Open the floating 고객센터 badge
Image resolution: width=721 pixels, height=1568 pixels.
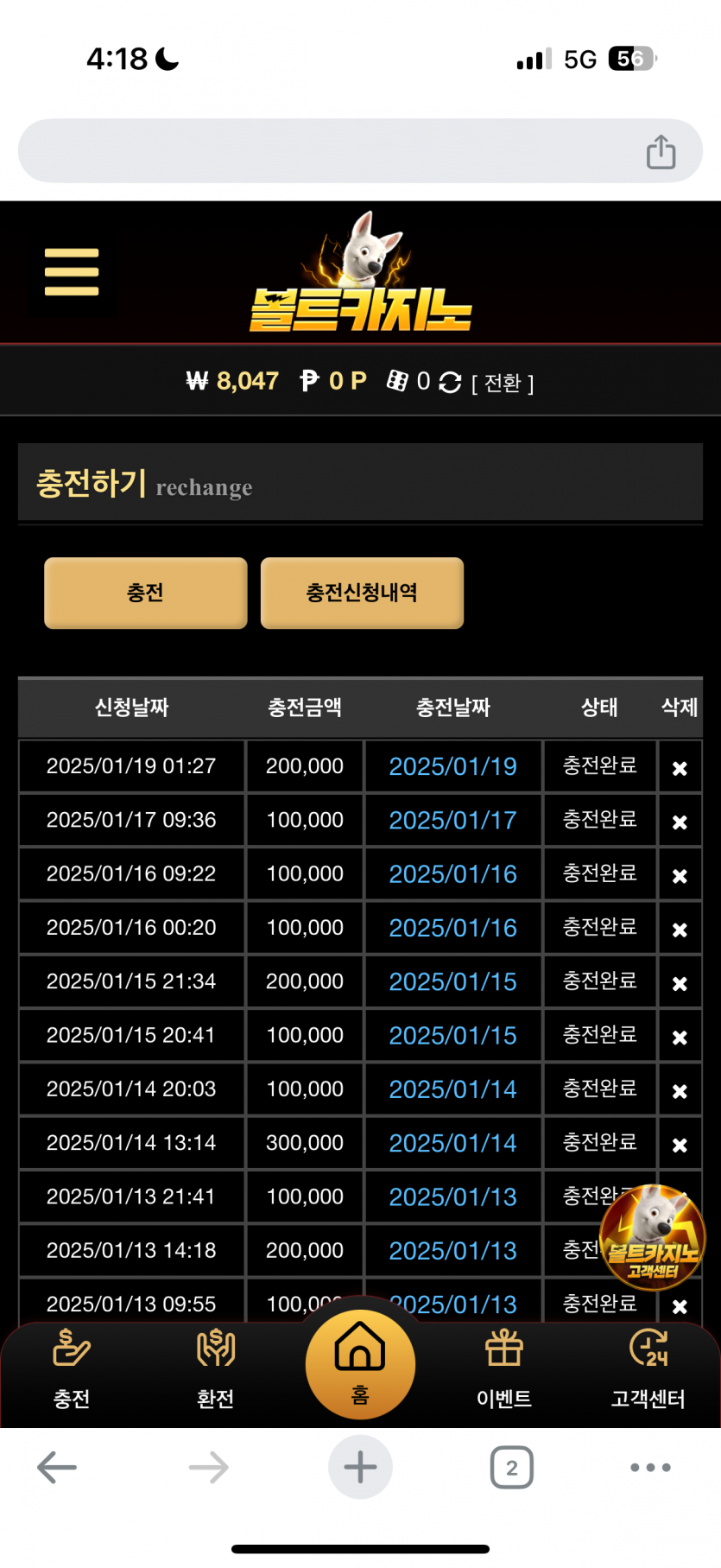coord(653,1237)
